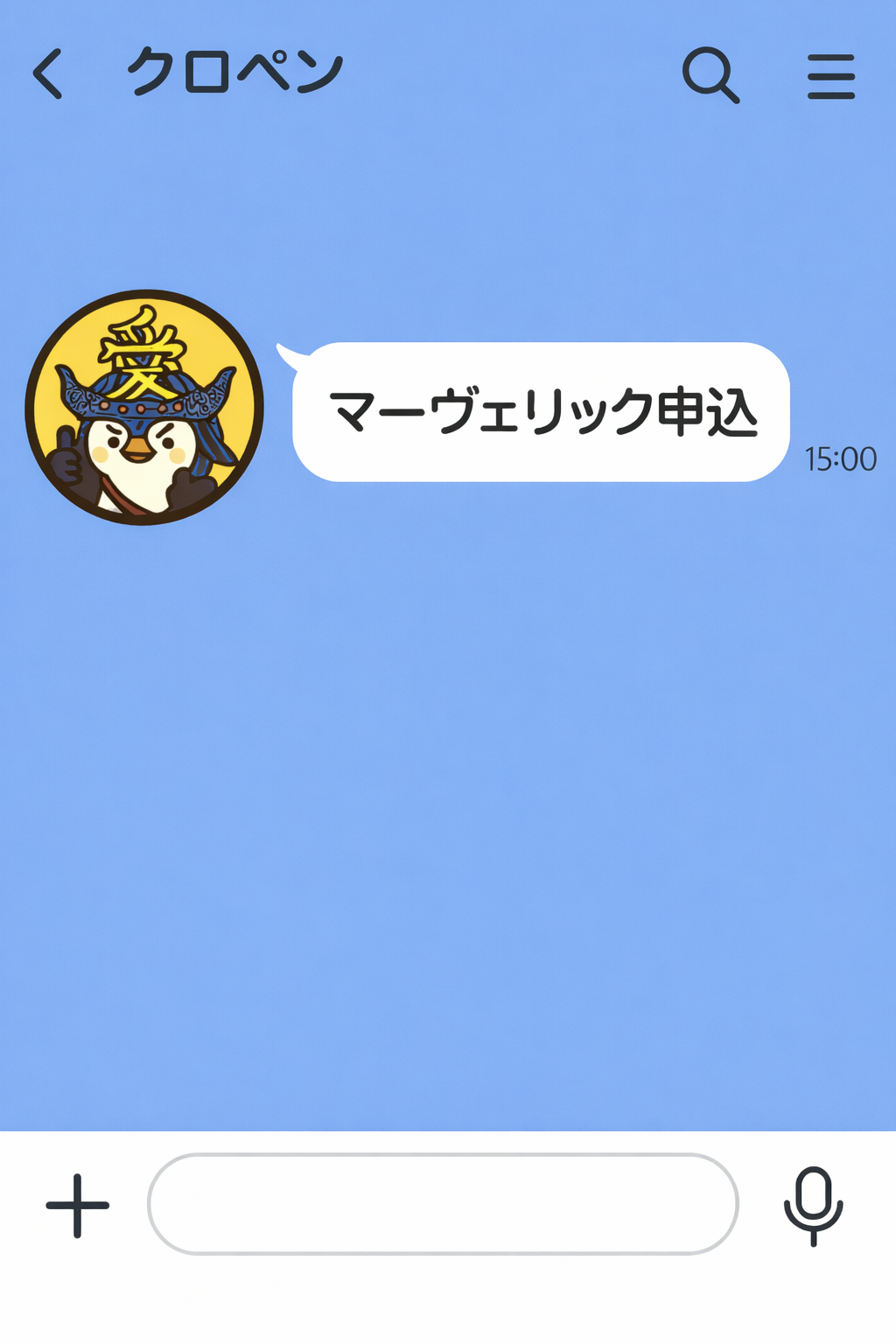Go back from the クロペン chat
The height and width of the screenshot is (1344, 896).
click(48, 73)
